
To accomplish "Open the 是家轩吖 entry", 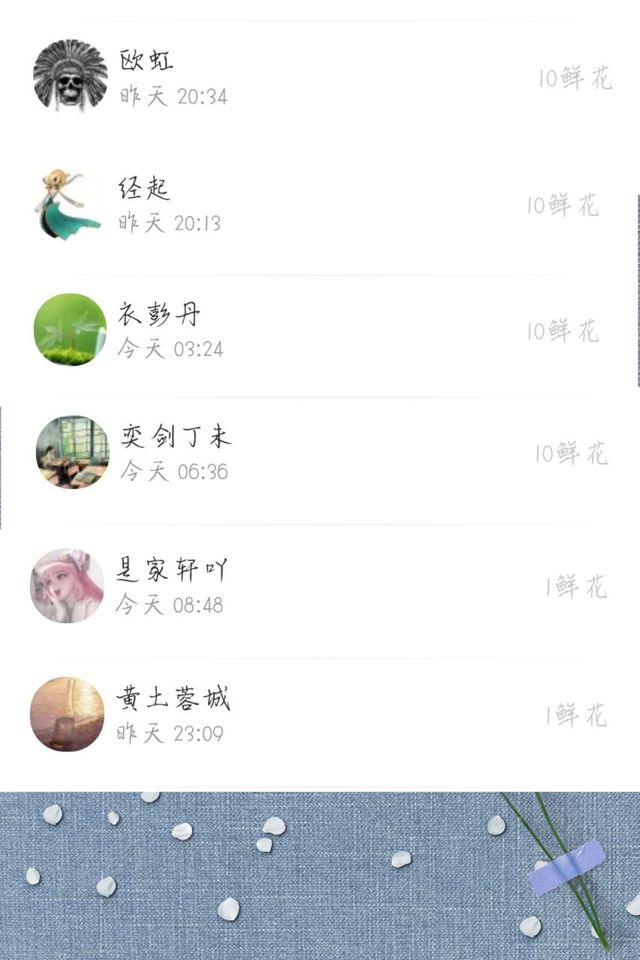I will coord(320,587).
